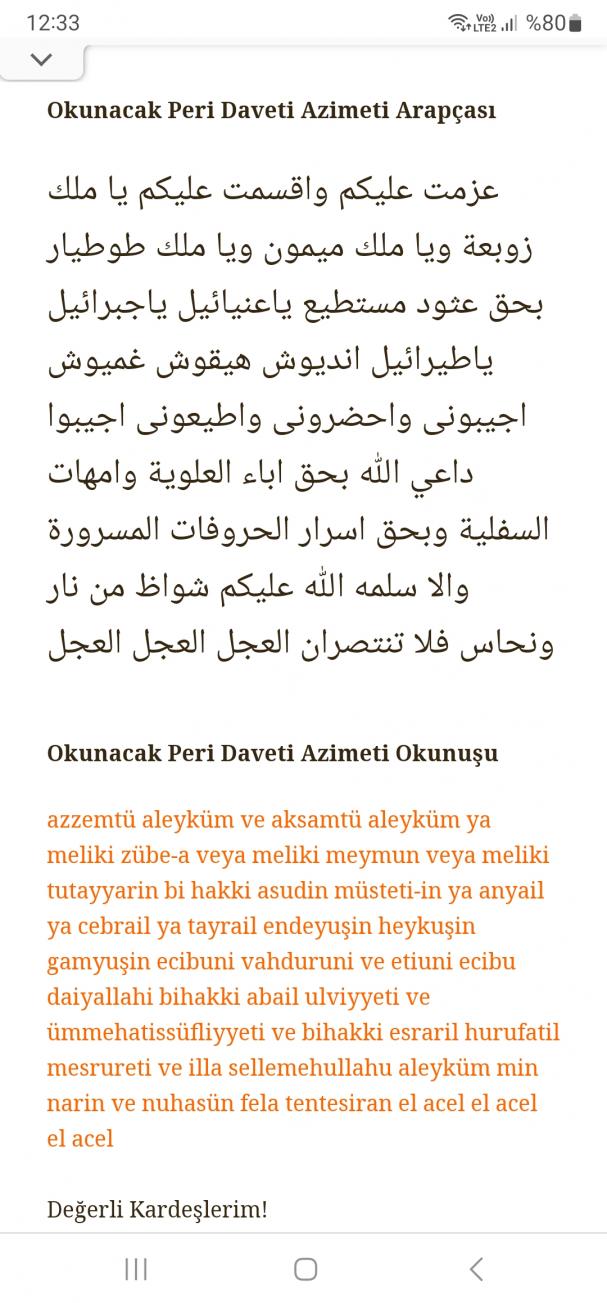
Task: Tap the system home button
Action: 306,1269
